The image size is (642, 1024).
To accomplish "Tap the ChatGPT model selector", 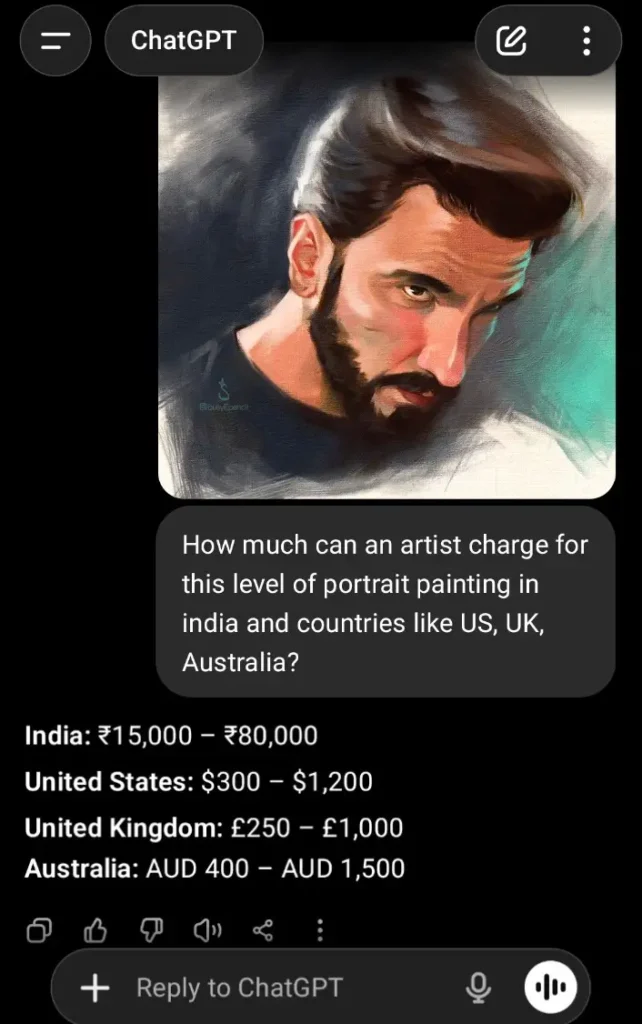I will 184,41.
